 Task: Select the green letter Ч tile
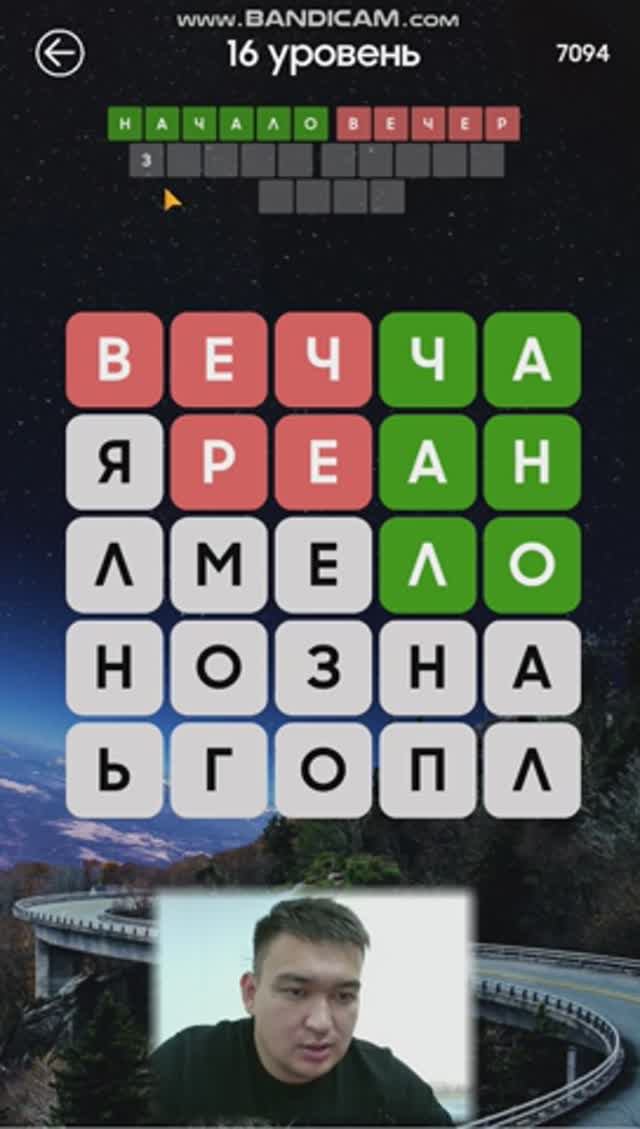pyautogui.click(x=428, y=359)
